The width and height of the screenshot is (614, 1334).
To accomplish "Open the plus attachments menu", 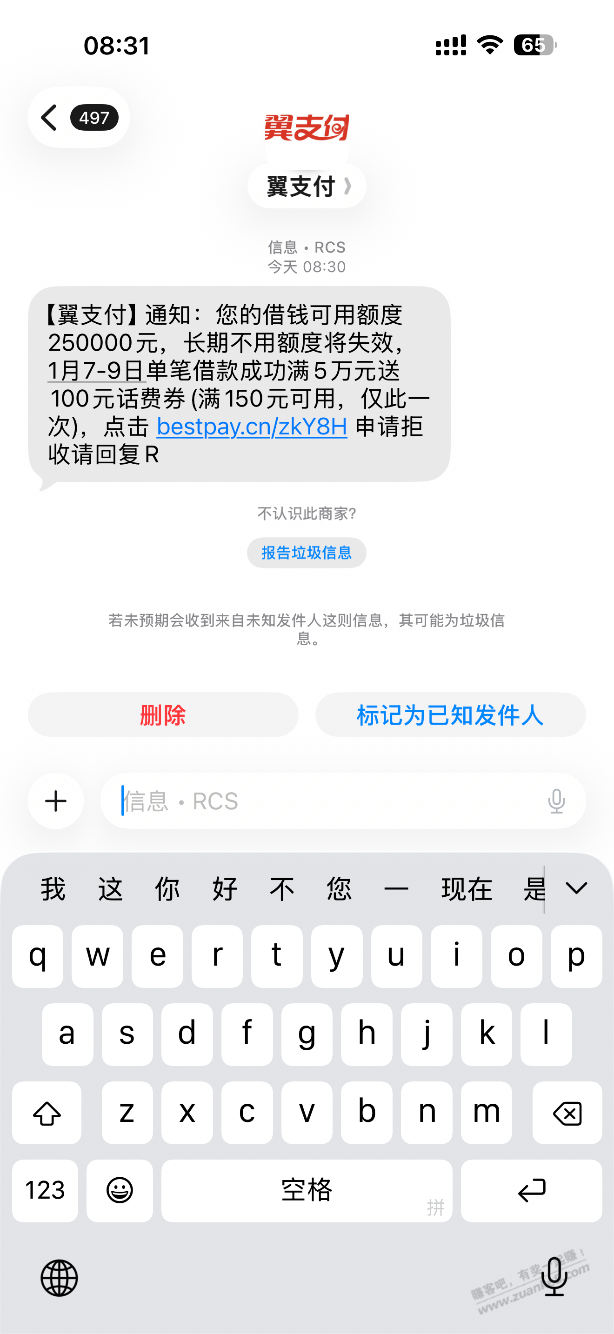I will (x=56, y=801).
